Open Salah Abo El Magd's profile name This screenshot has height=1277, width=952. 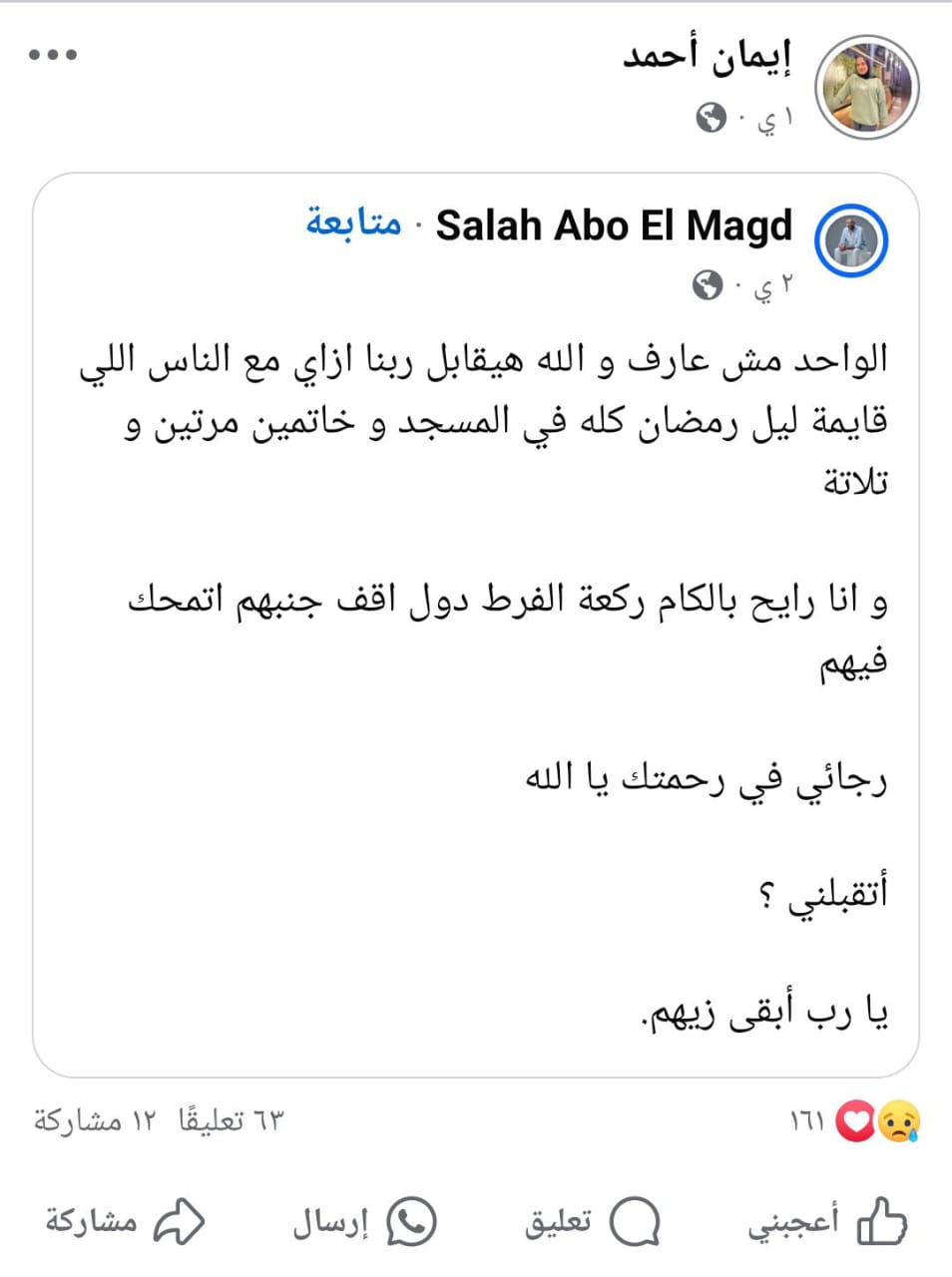coord(613,225)
